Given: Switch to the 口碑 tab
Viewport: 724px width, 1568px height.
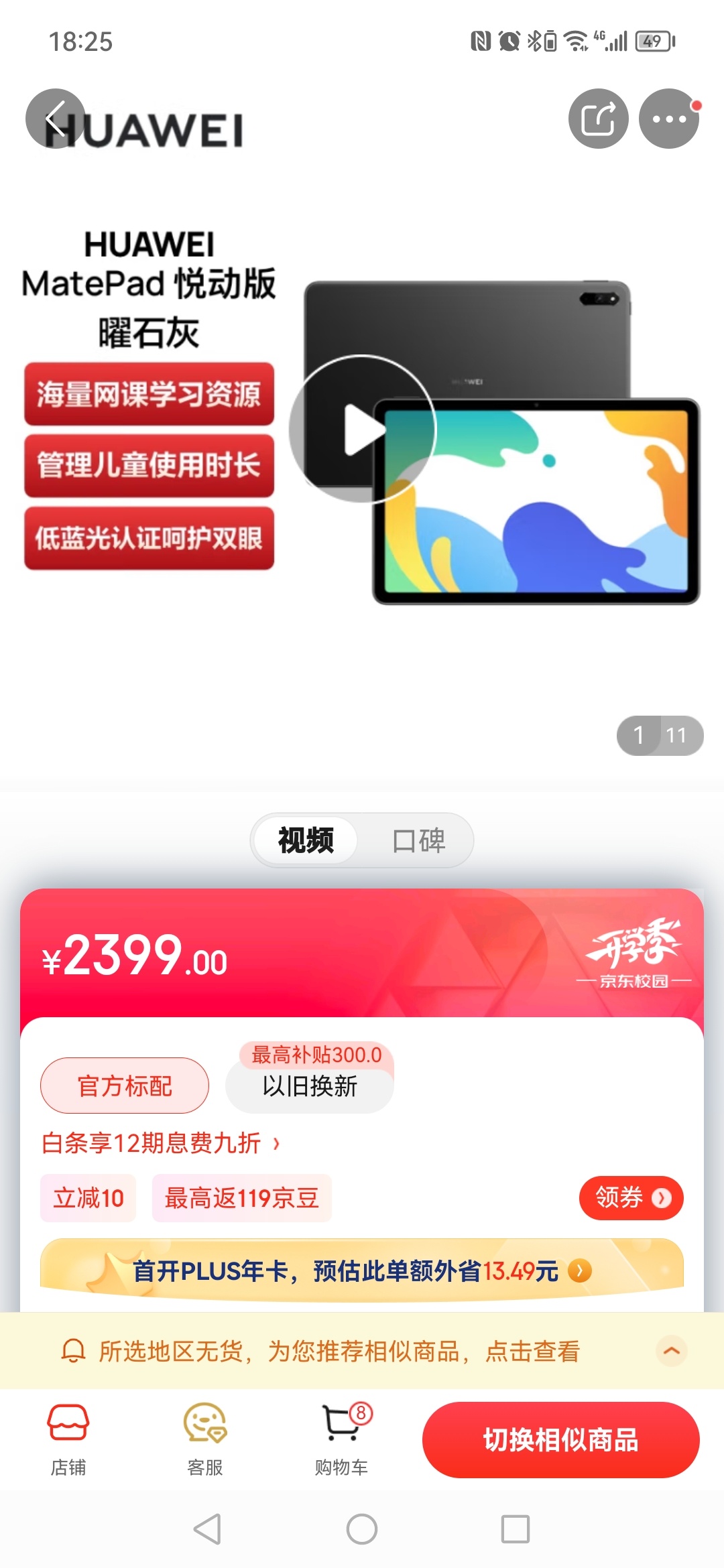Looking at the screenshot, I should coord(418,840).
